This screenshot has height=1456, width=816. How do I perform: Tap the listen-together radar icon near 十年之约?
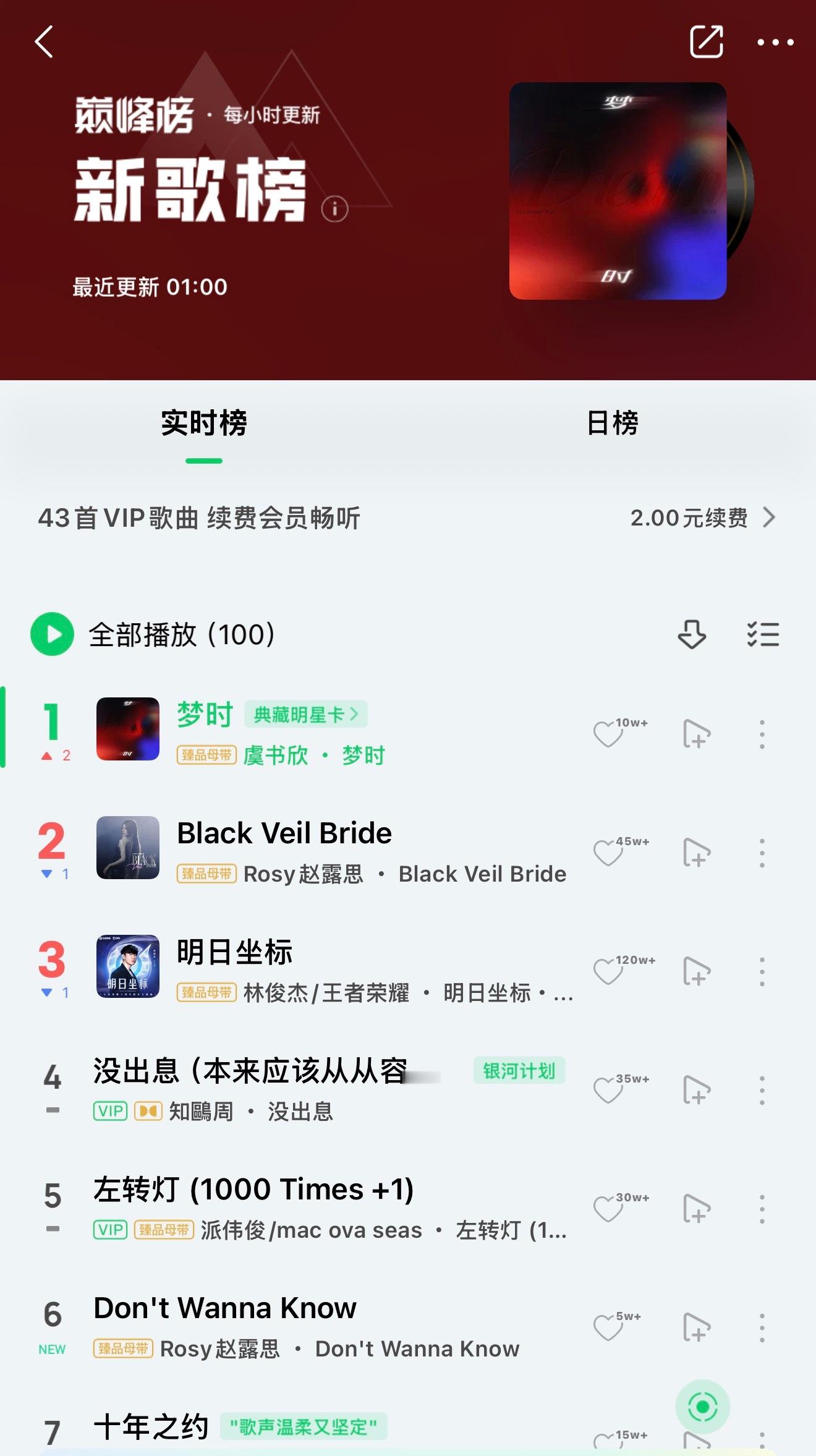coord(700,1405)
